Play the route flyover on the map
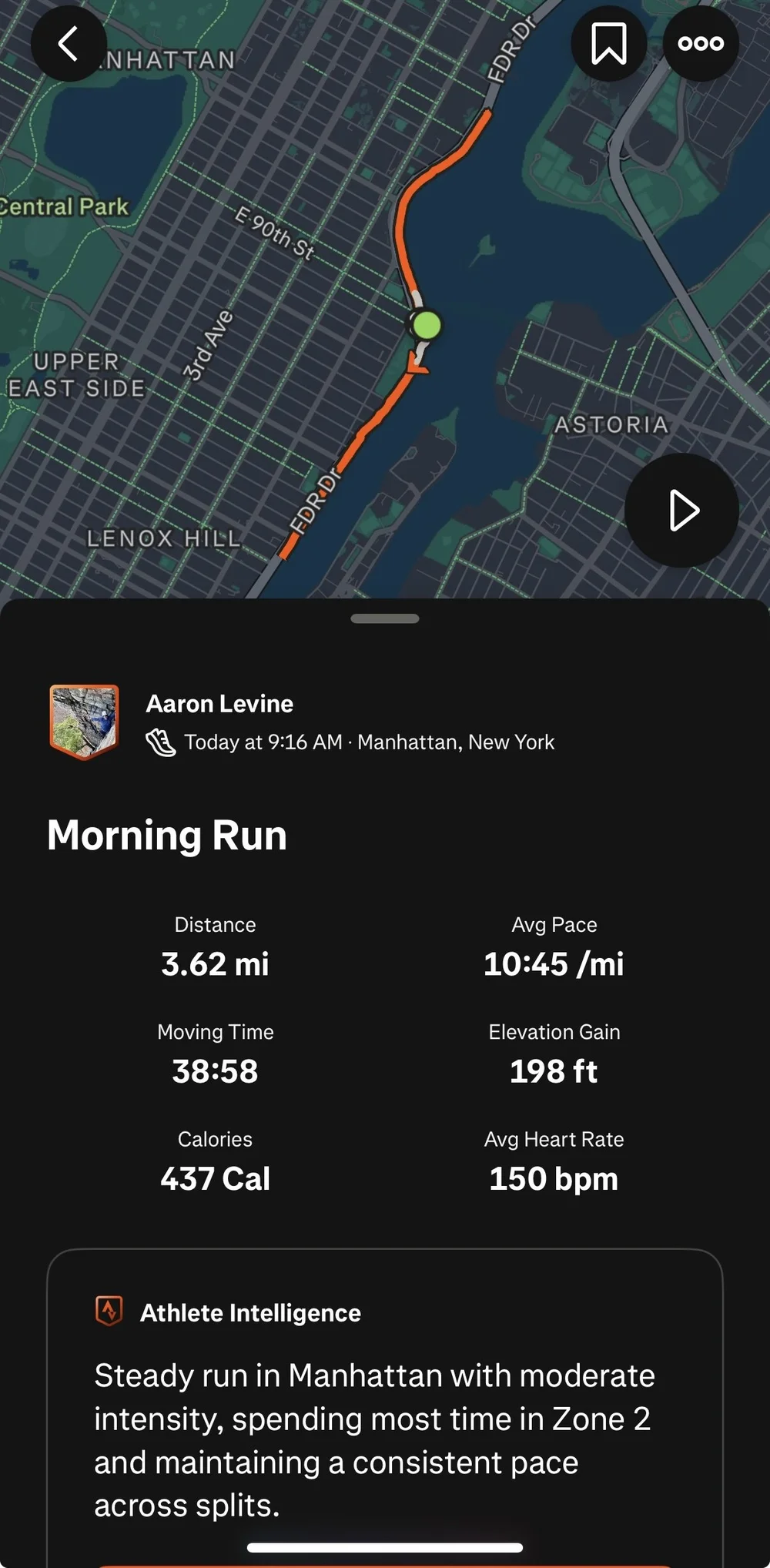This screenshot has width=770, height=1568. [x=682, y=511]
